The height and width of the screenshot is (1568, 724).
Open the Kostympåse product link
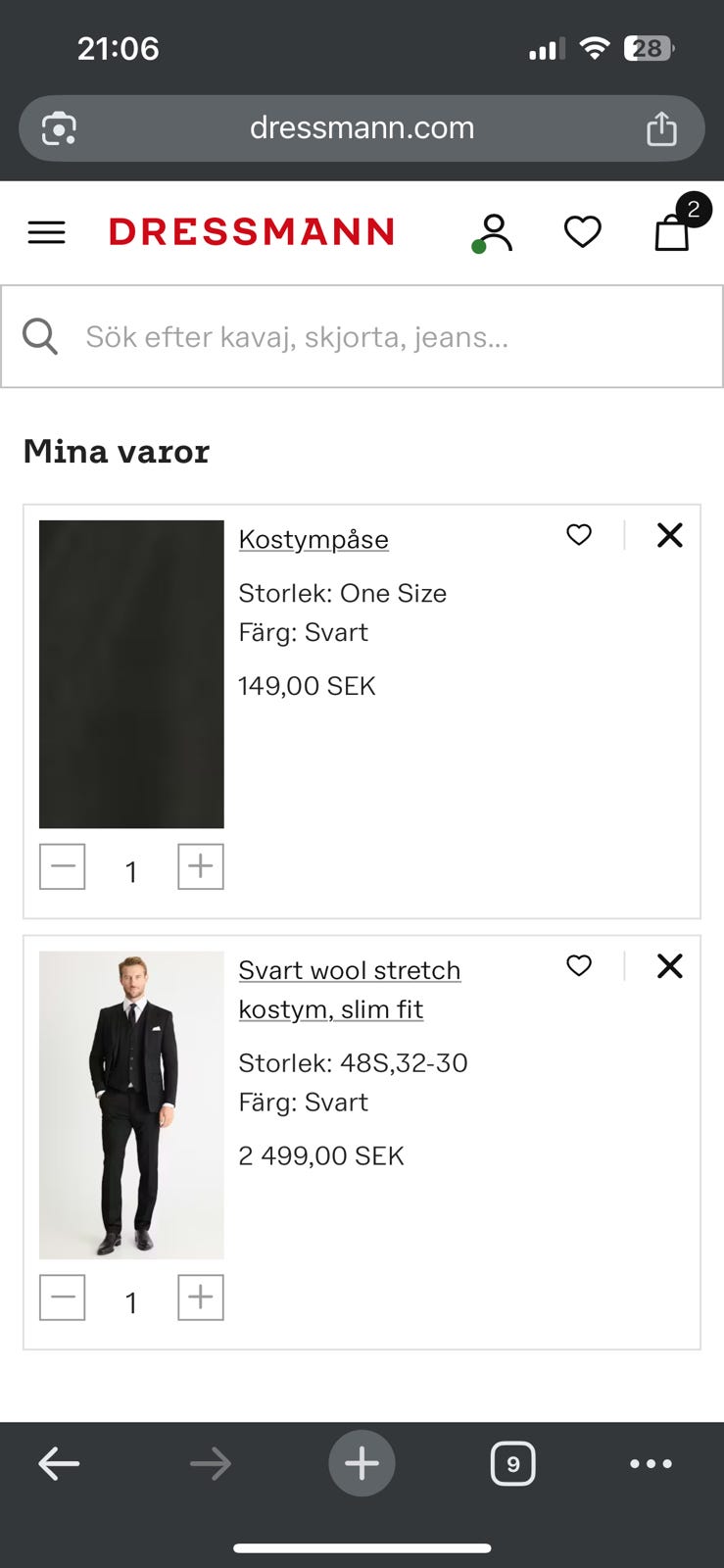pyautogui.click(x=314, y=538)
